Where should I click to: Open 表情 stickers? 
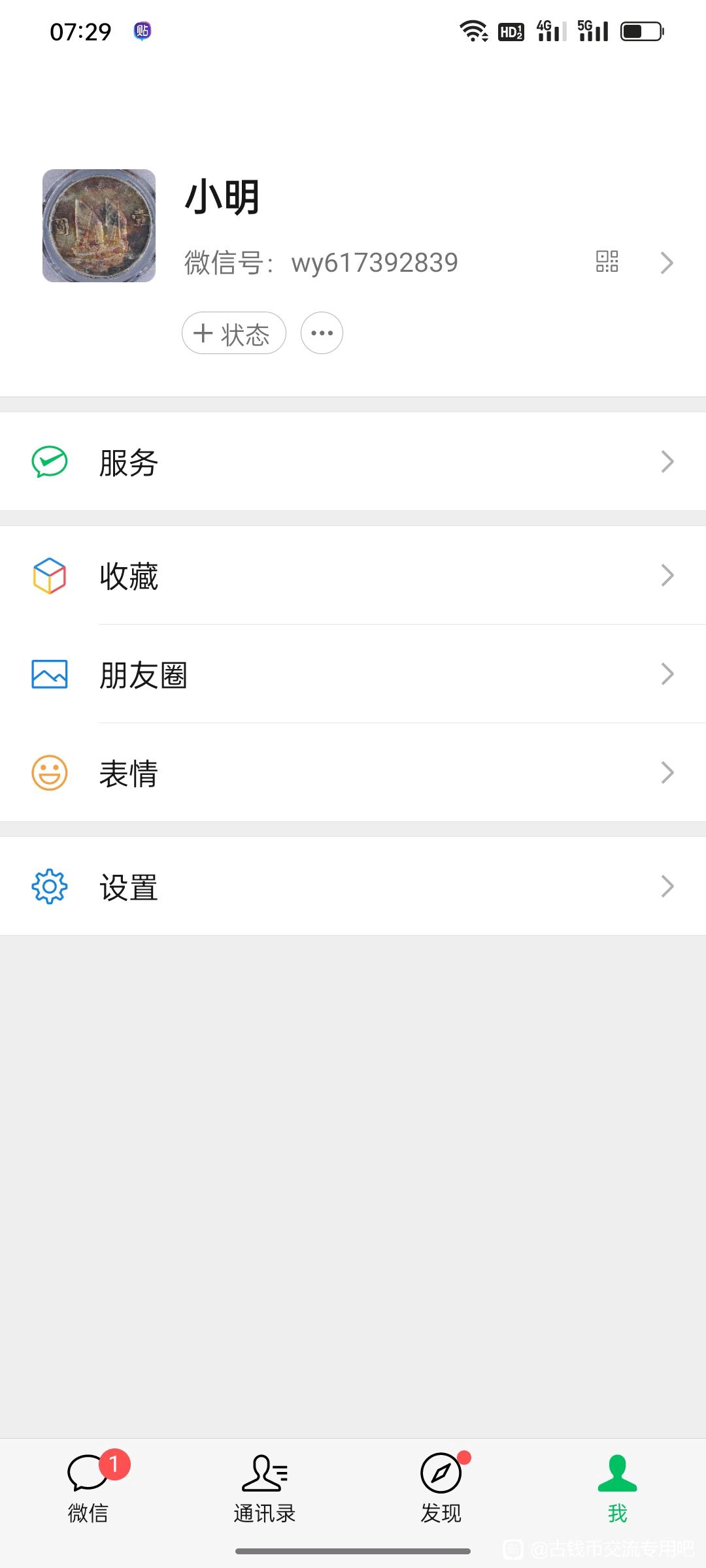(x=353, y=772)
